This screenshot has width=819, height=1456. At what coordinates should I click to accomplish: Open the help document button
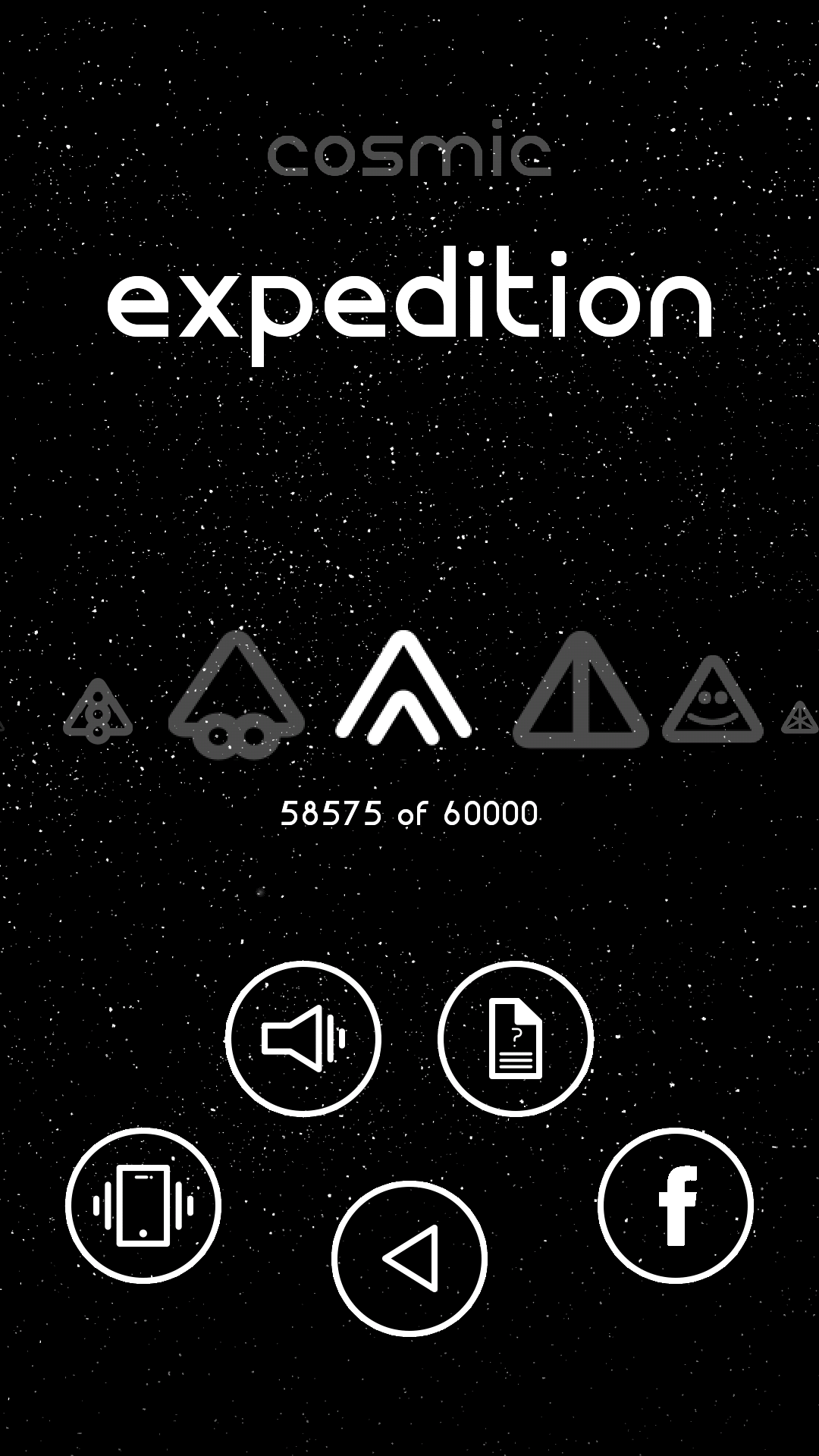point(516,1039)
